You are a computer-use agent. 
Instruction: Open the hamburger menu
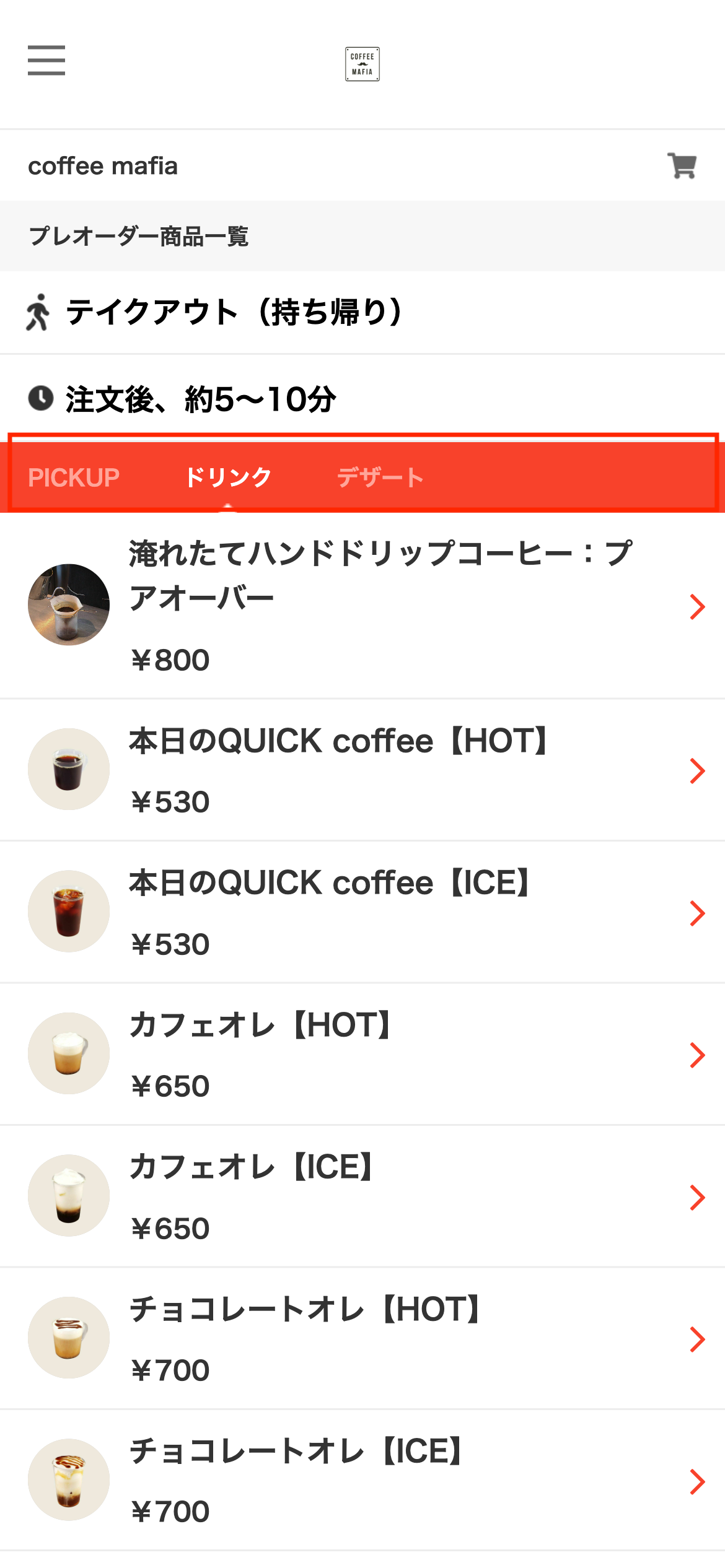46,61
